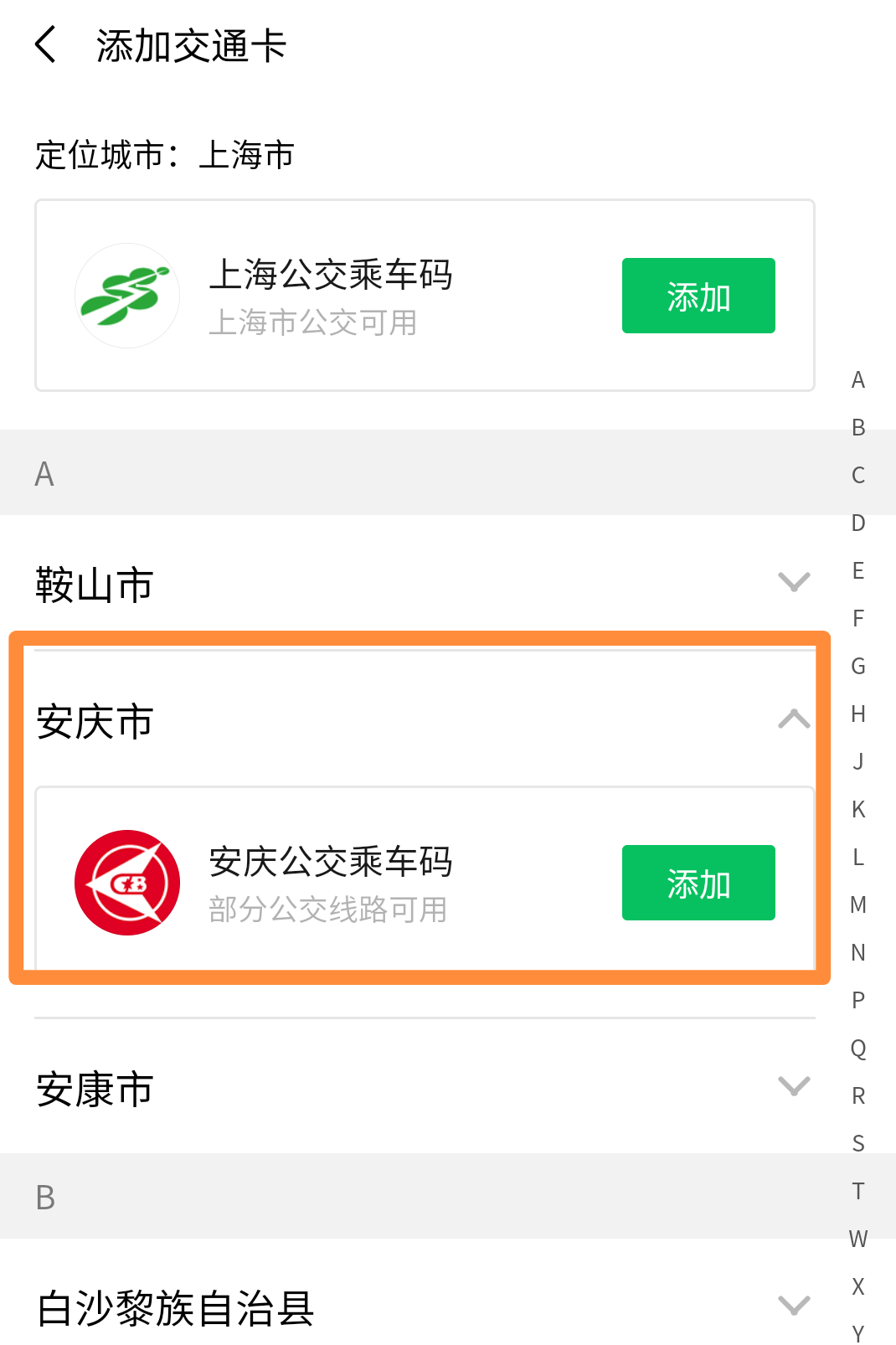Screen dimensions: 896x1345
Task: Tap the 安庆公交乘车码 card text
Action: coord(331,861)
